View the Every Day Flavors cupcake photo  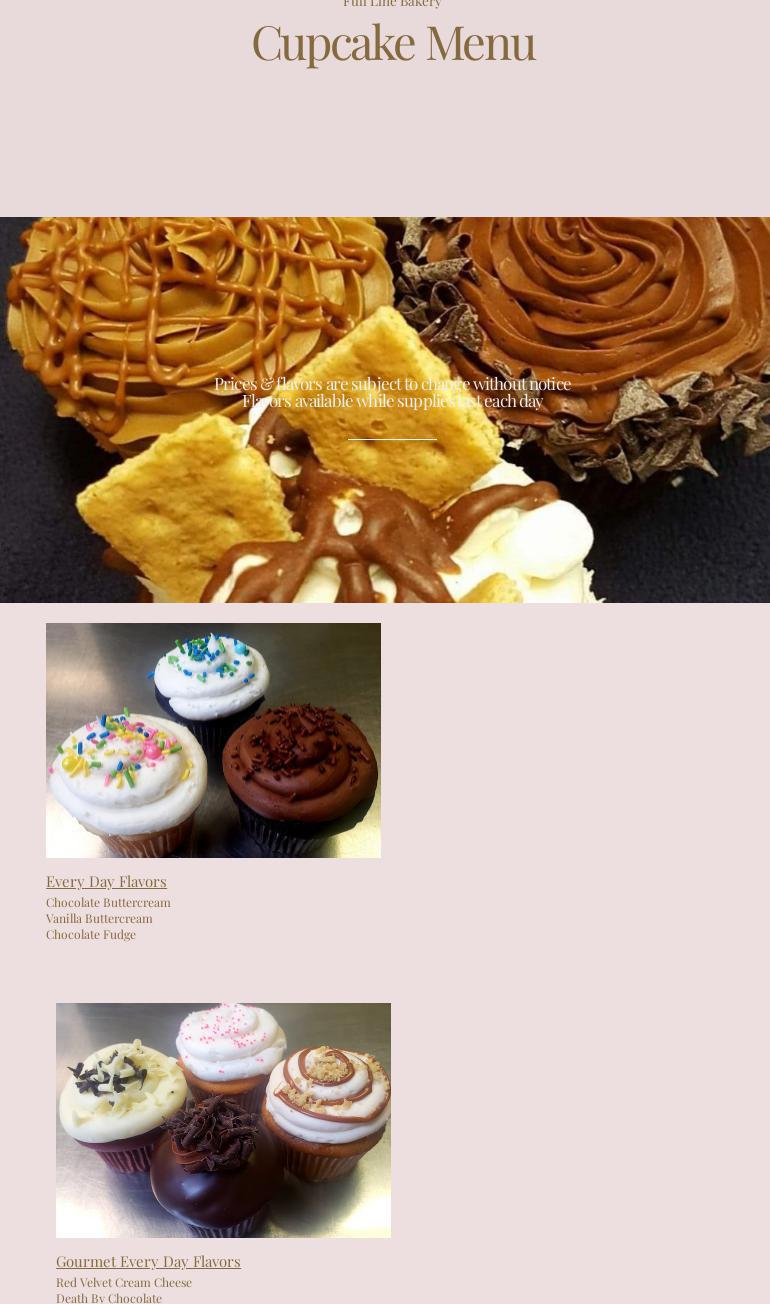pyautogui.click(x=213, y=740)
